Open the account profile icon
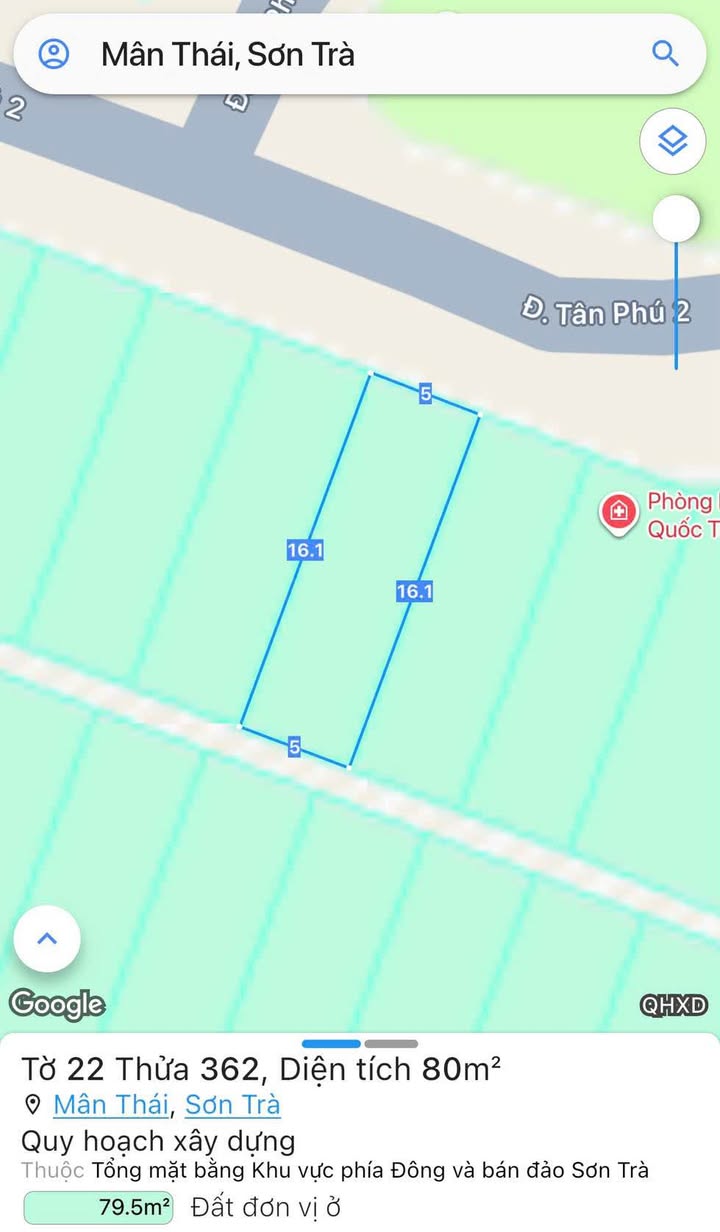The height and width of the screenshot is (1232, 720). (54, 54)
